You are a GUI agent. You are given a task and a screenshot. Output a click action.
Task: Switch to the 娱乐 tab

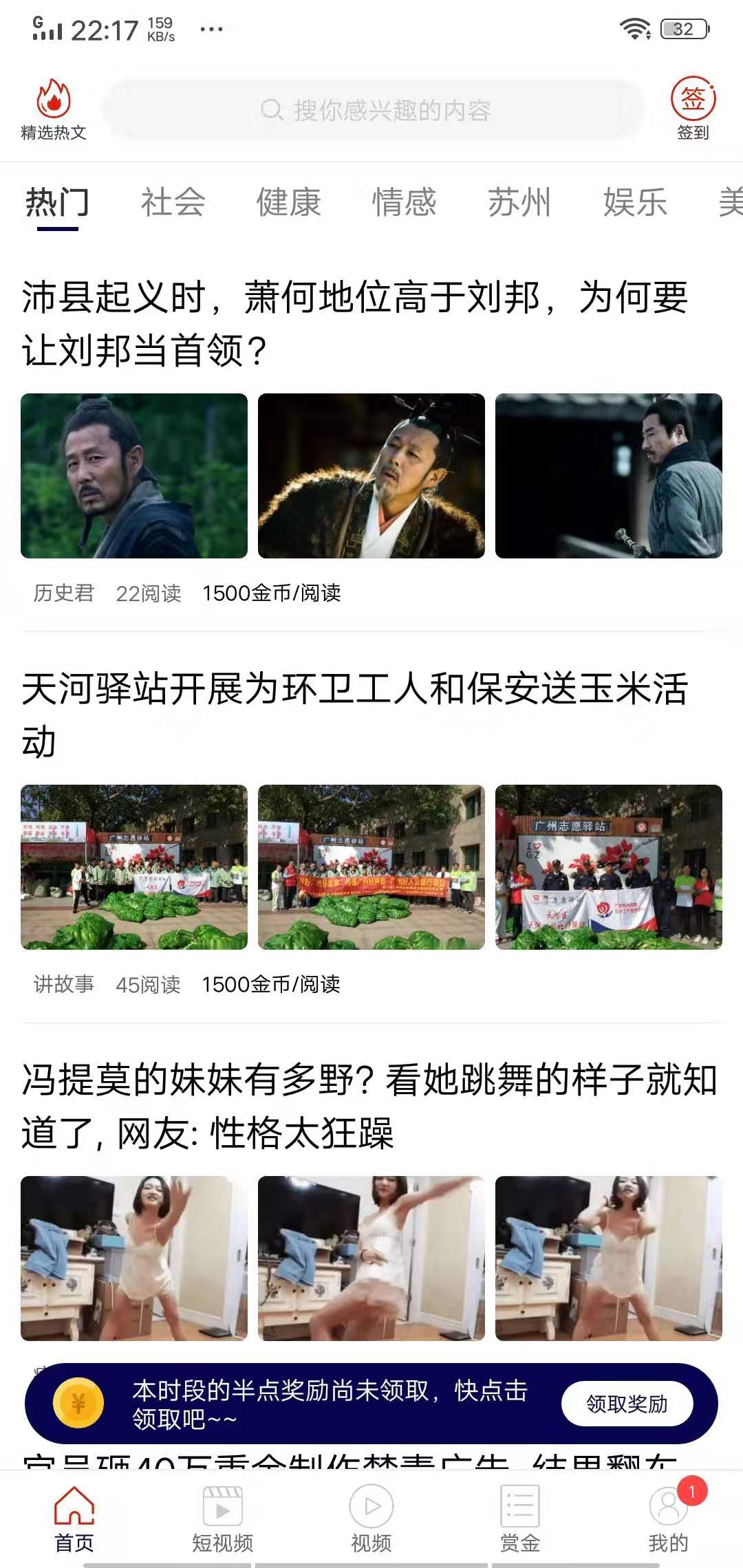pos(633,203)
